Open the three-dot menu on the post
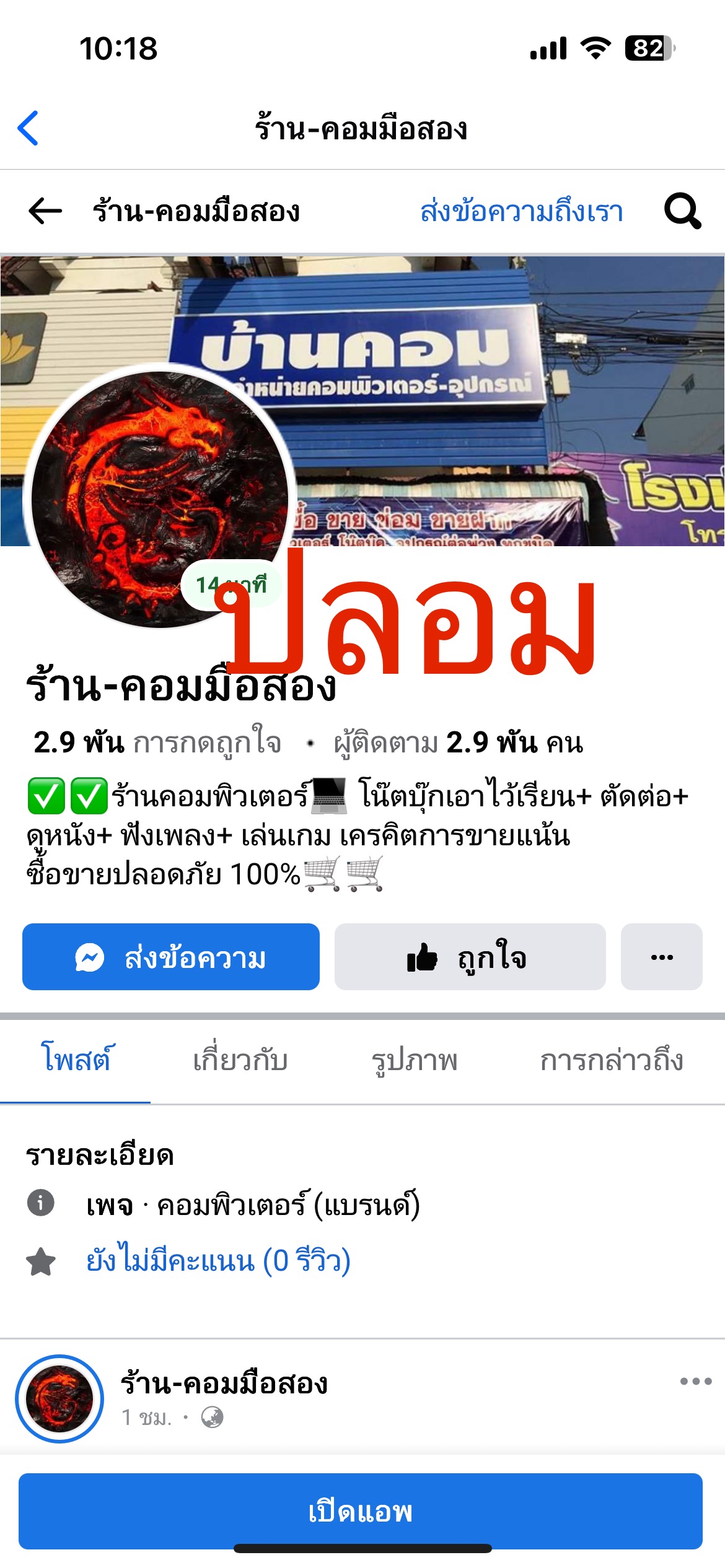 (695, 1381)
